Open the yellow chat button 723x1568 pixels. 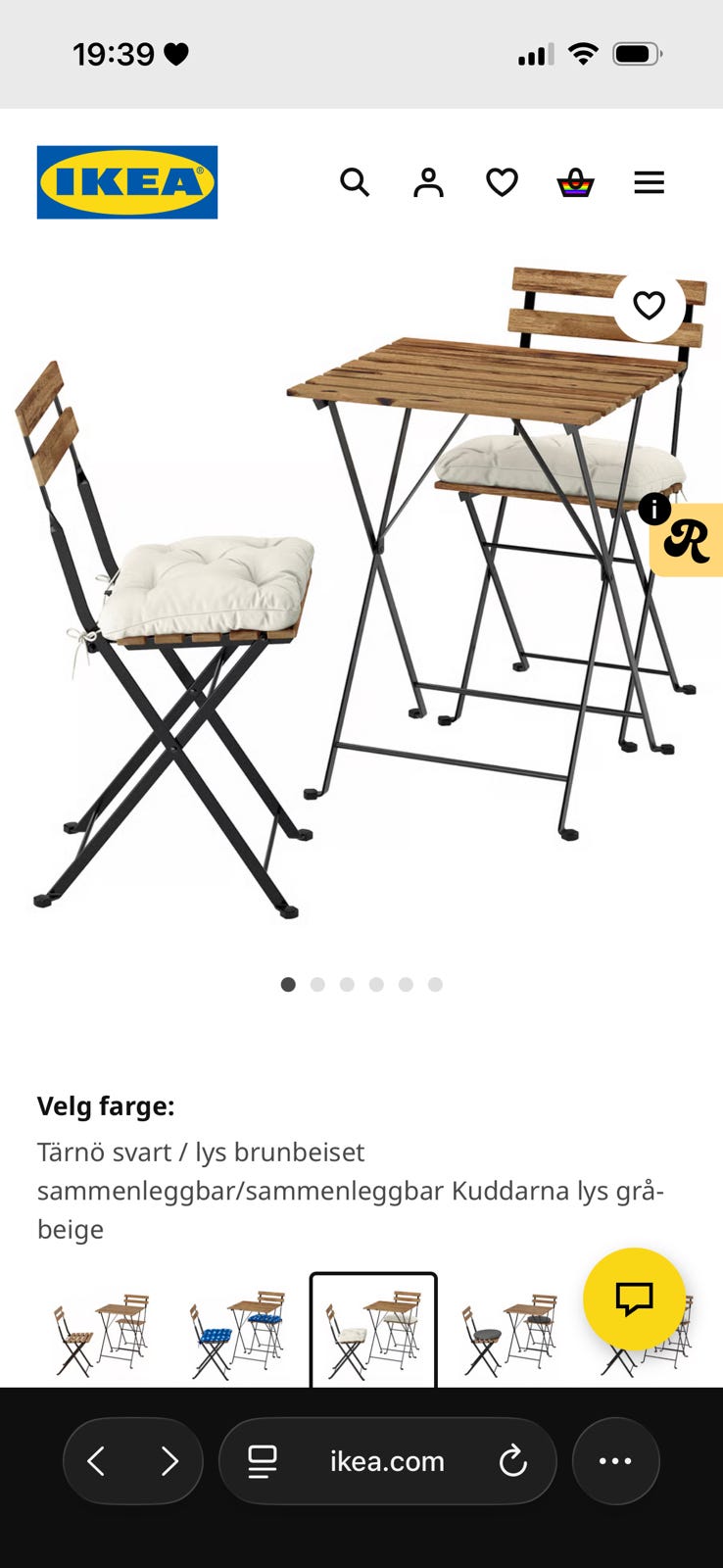tap(634, 1298)
